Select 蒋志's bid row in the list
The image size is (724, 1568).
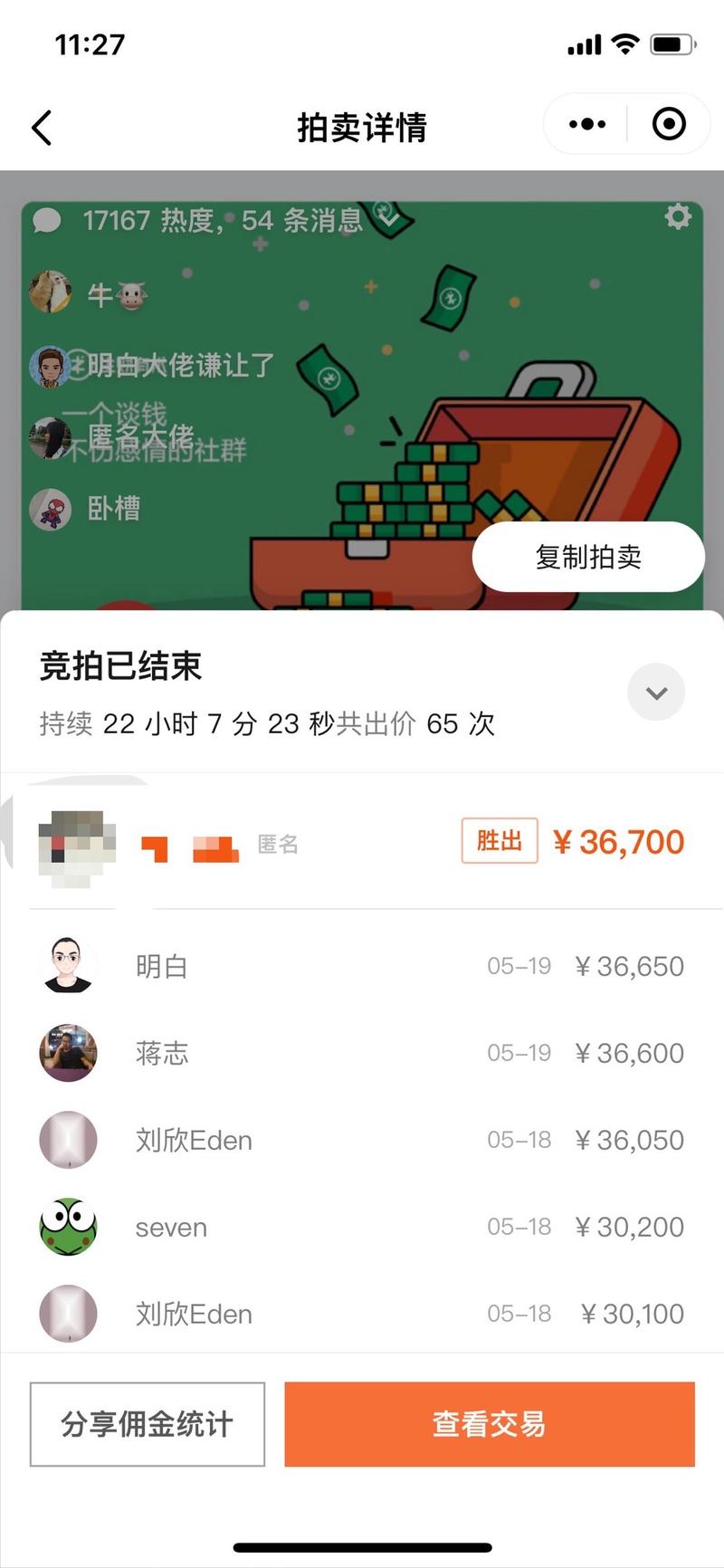point(362,1053)
